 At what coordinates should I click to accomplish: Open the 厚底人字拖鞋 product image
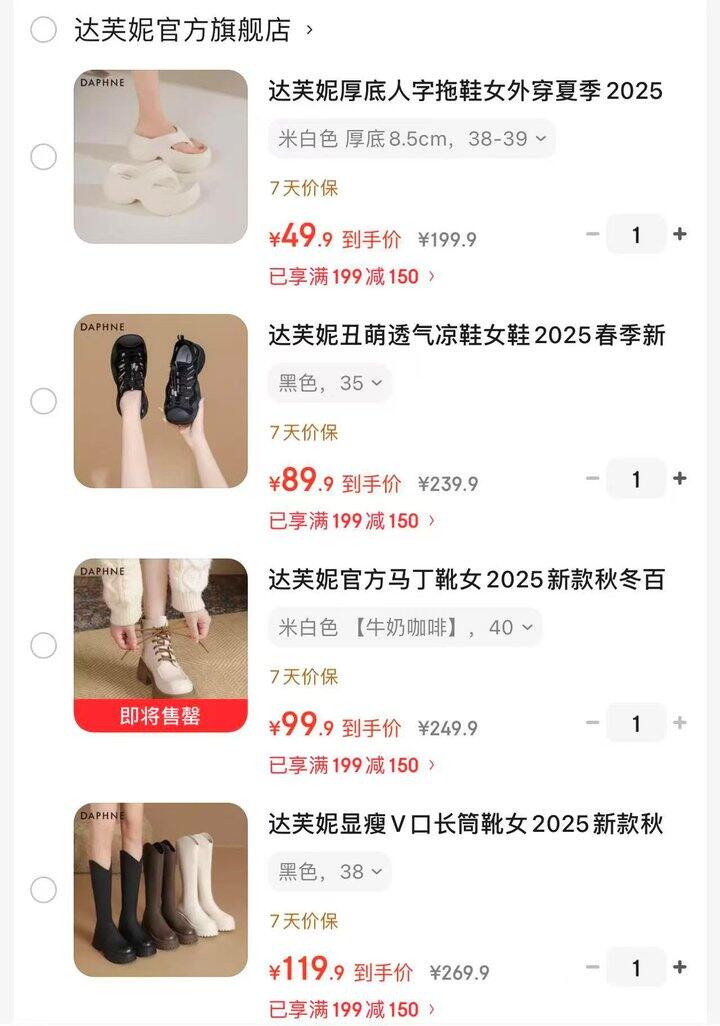point(161,157)
